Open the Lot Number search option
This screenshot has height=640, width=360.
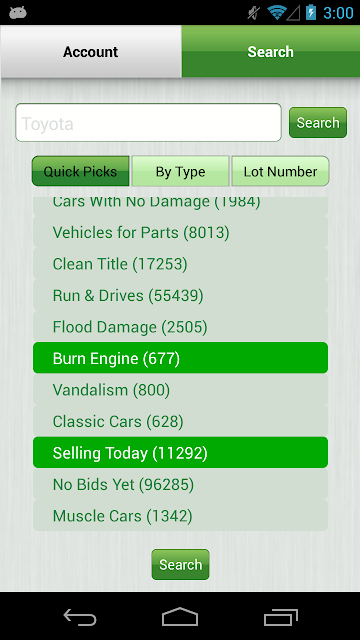[x=280, y=171]
